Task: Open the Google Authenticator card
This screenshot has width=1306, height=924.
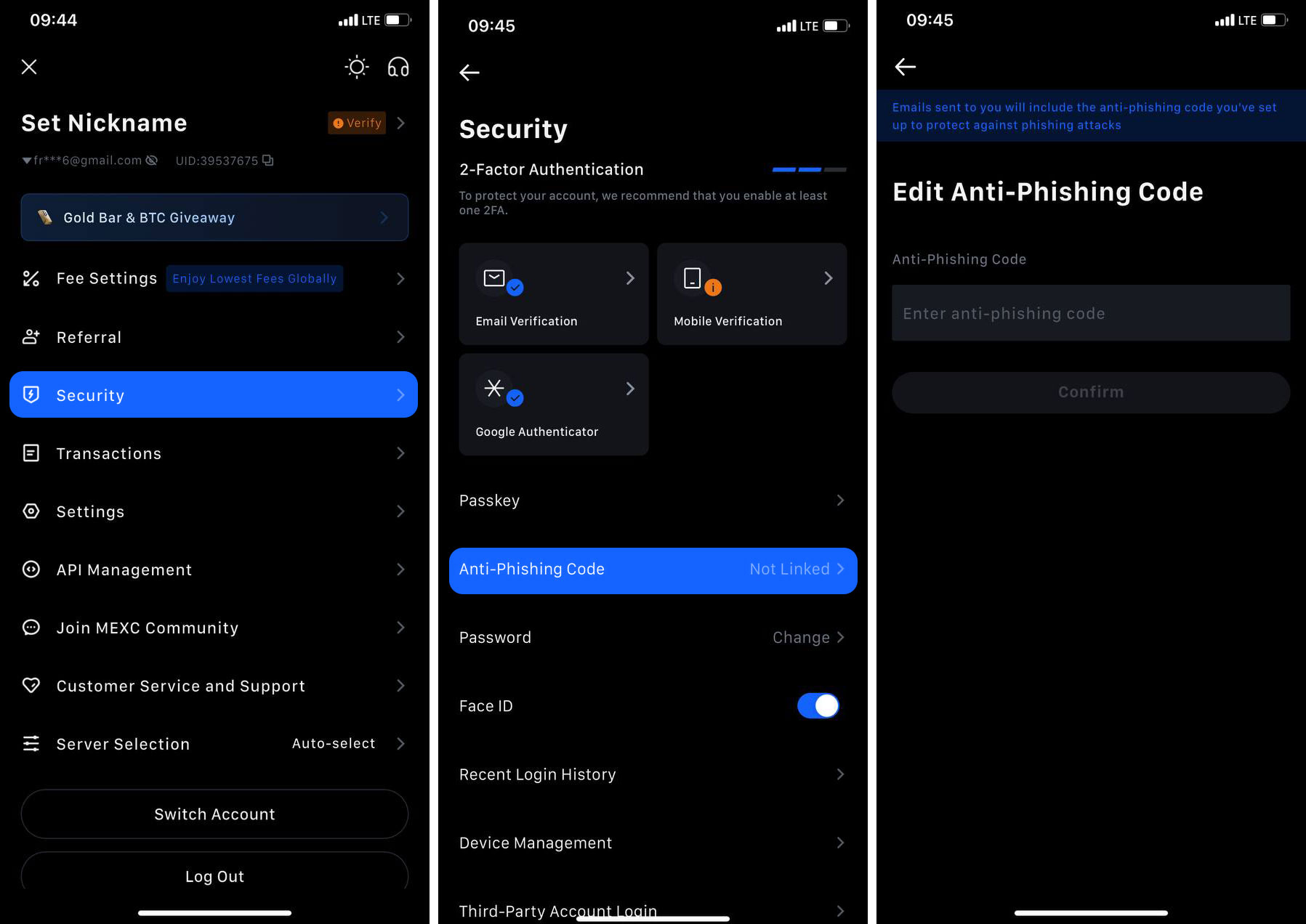Action: pyautogui.click(x=553, y=404)
